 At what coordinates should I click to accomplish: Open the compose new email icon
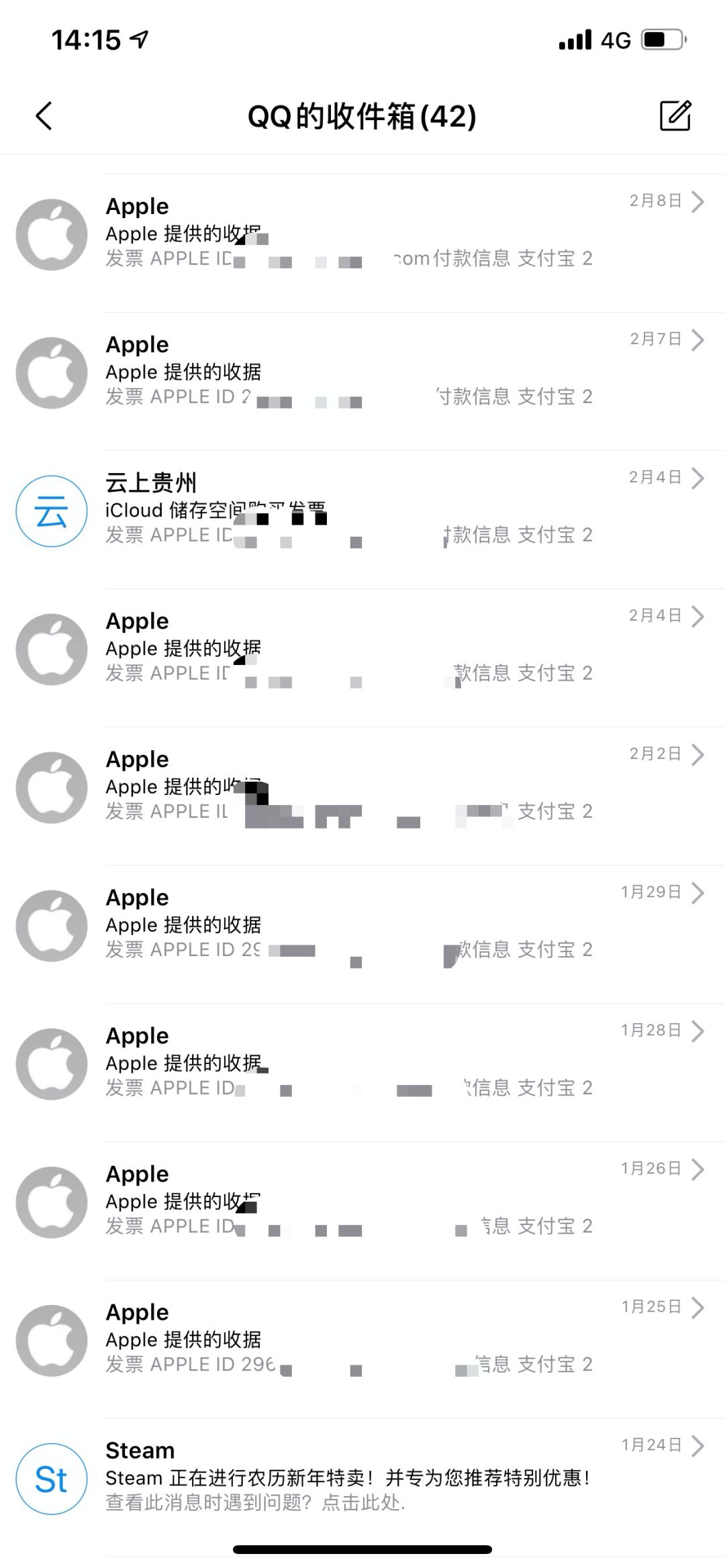click(x=677, y=115)
